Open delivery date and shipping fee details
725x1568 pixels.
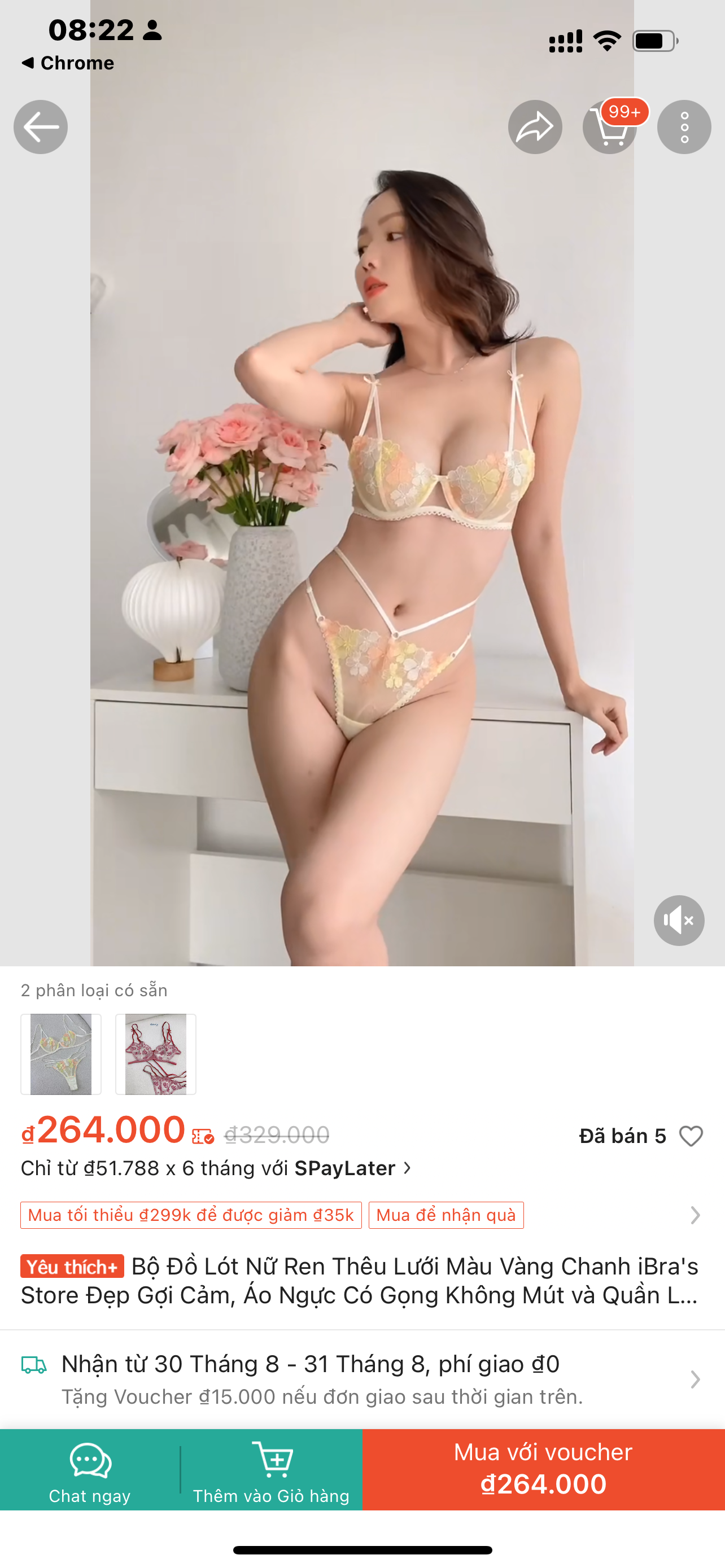tap(359, 1379)
